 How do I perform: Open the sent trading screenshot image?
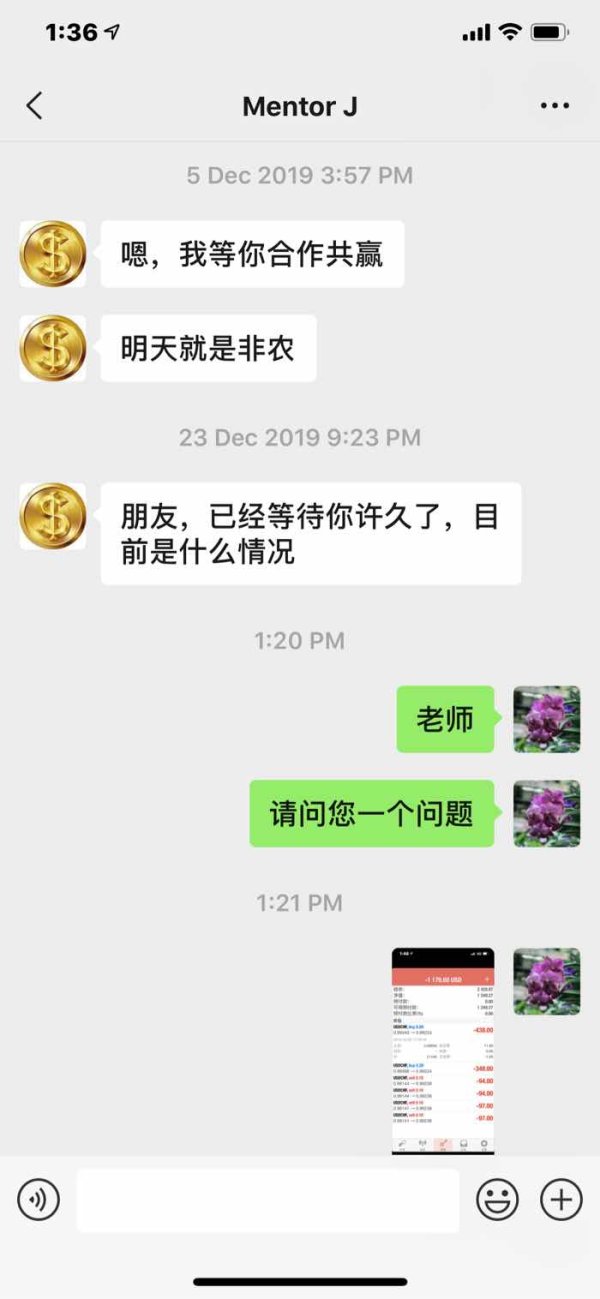tap(443, 1051)
